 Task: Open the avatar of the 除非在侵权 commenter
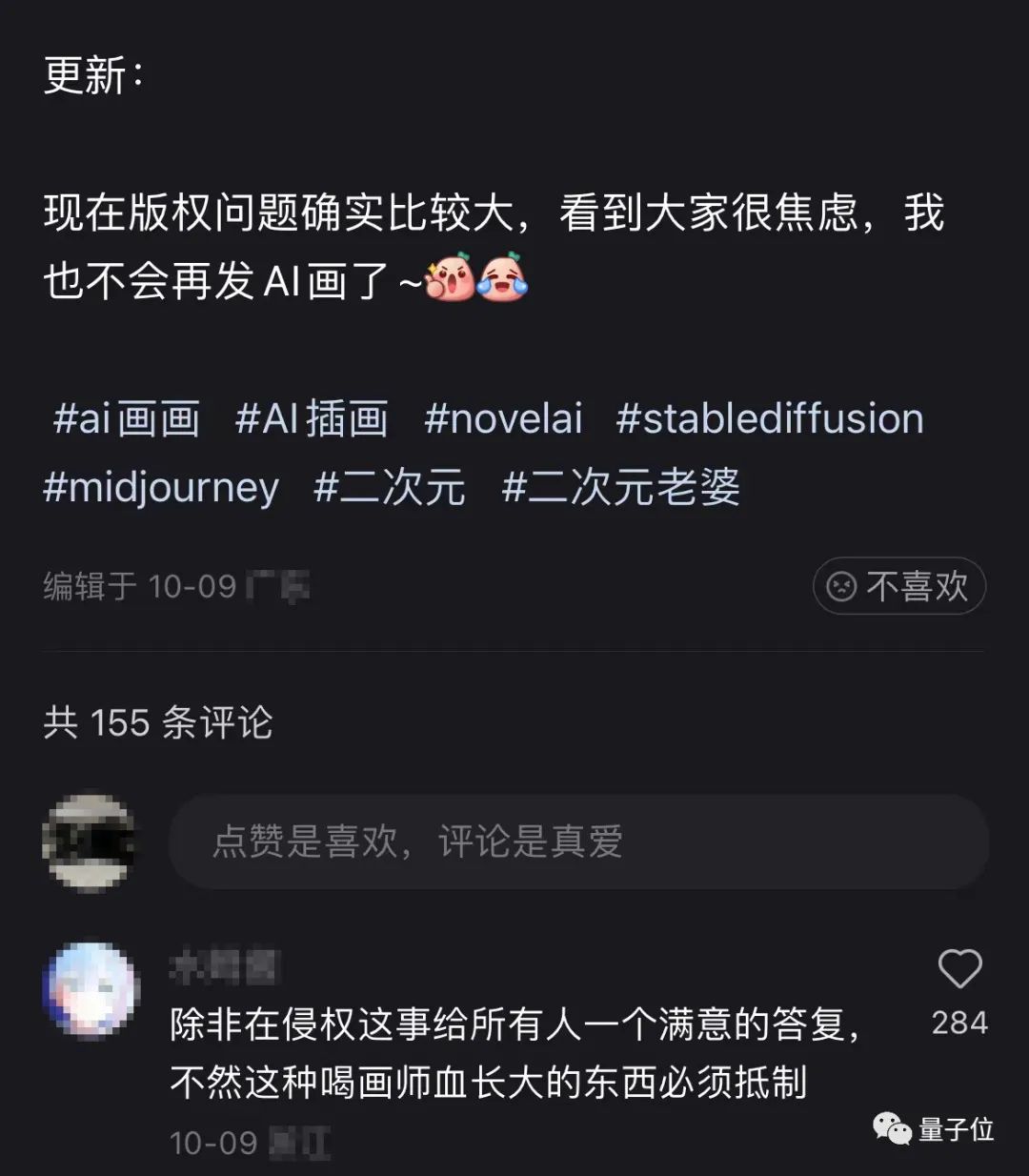tap(91, 989)
